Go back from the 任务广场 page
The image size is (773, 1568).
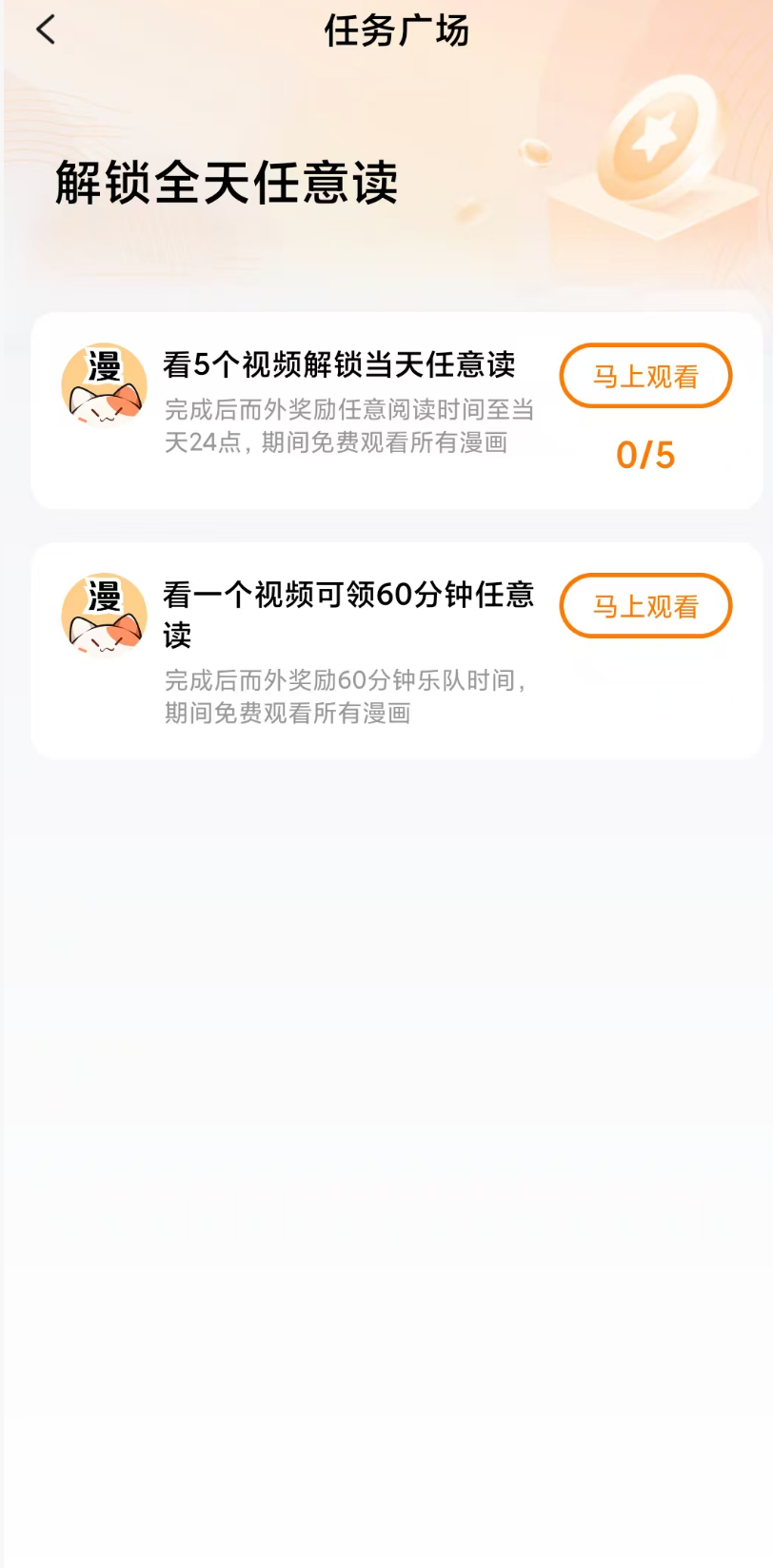(46, 30)
